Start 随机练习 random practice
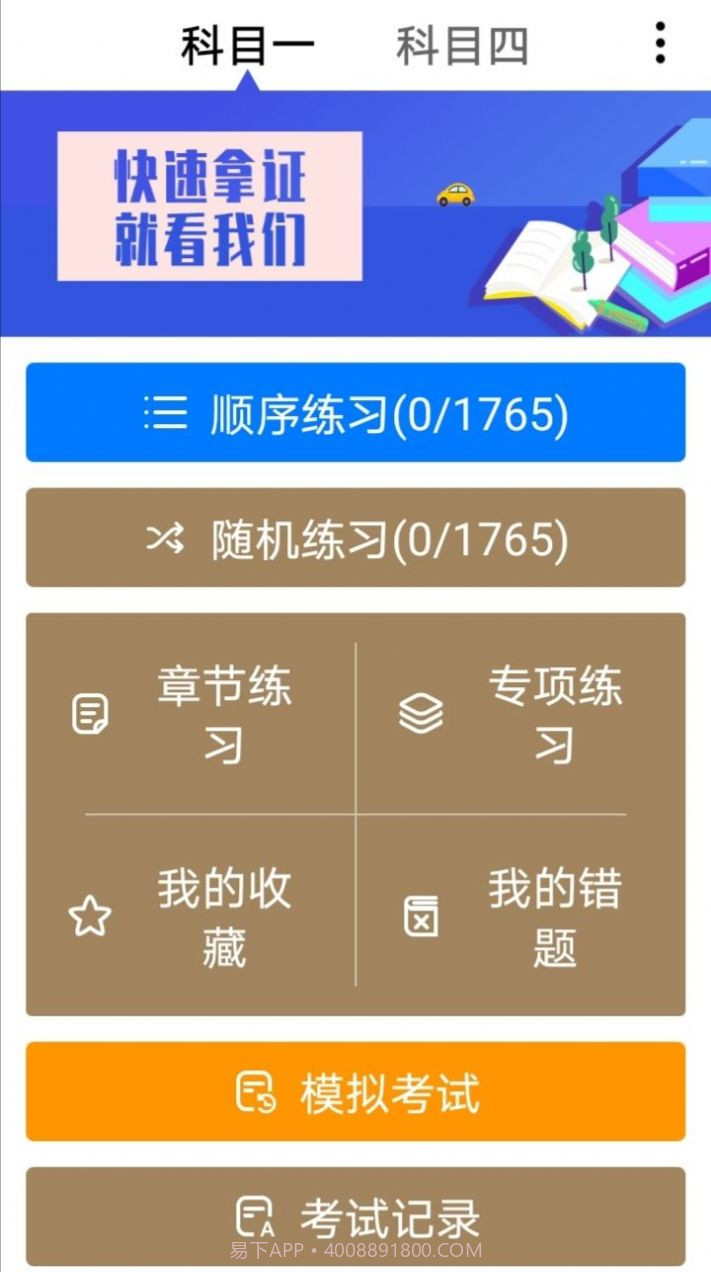Image resolution: width=711 pixels, height=1272 pixels. coord(355,538)
